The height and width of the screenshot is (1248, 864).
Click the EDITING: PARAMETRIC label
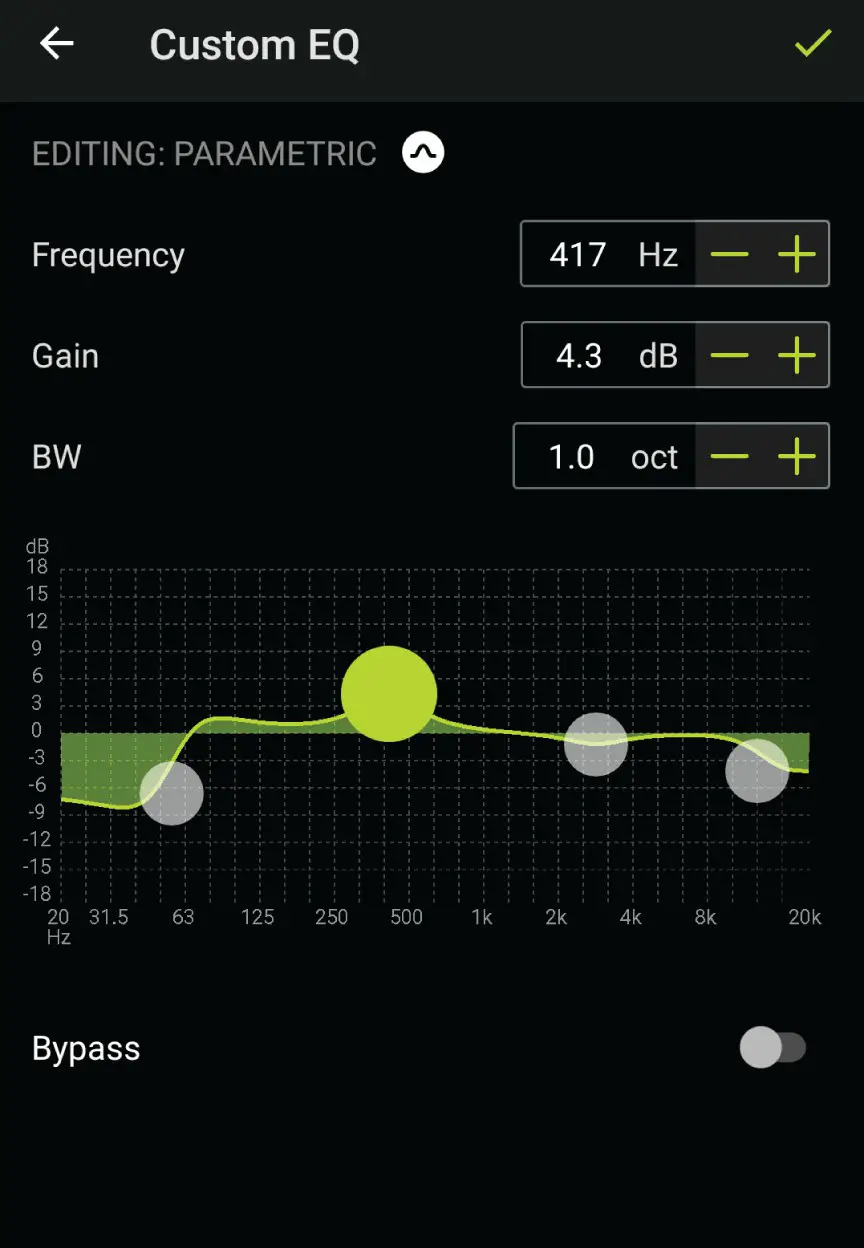[204, 154]
